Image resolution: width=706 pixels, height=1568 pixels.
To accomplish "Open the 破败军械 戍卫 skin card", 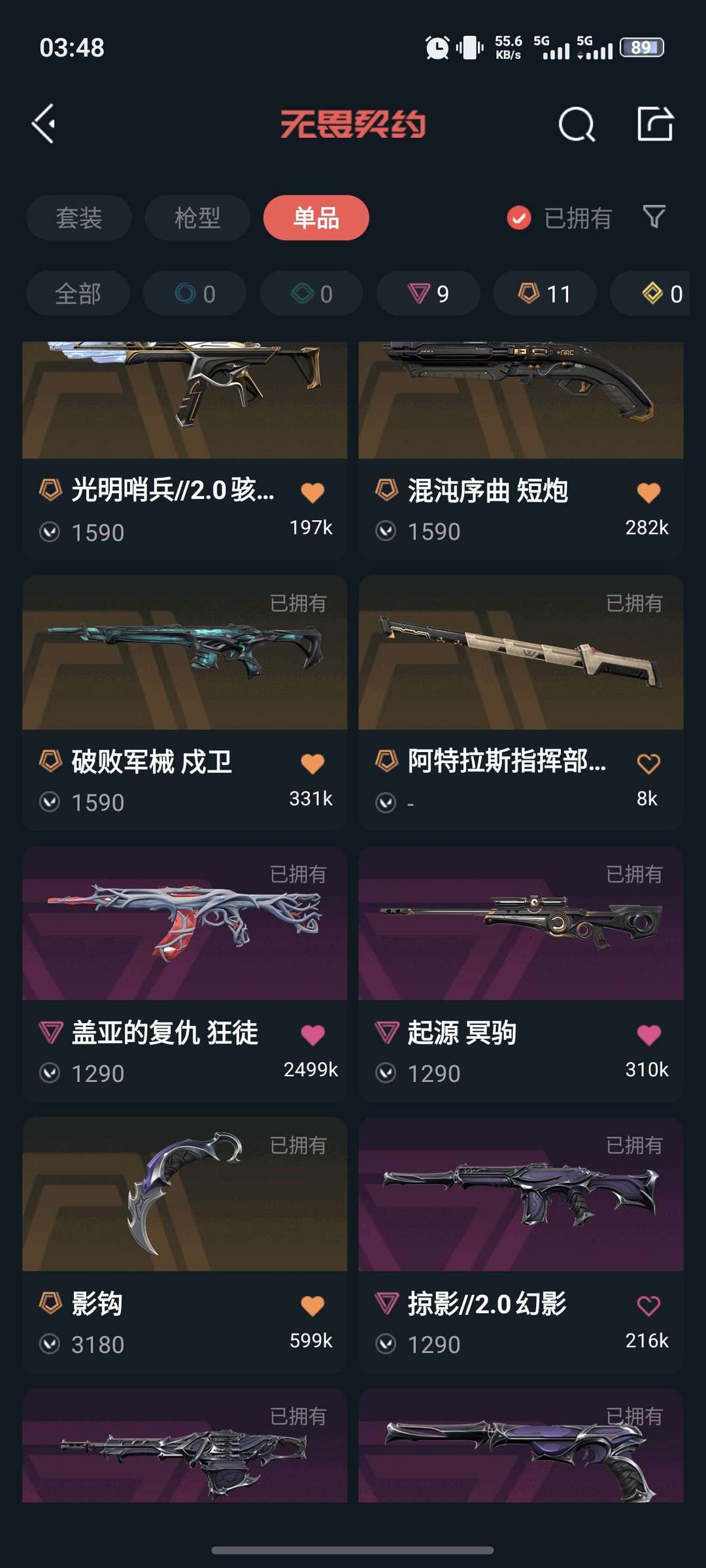I will click(x=184, y=653).
